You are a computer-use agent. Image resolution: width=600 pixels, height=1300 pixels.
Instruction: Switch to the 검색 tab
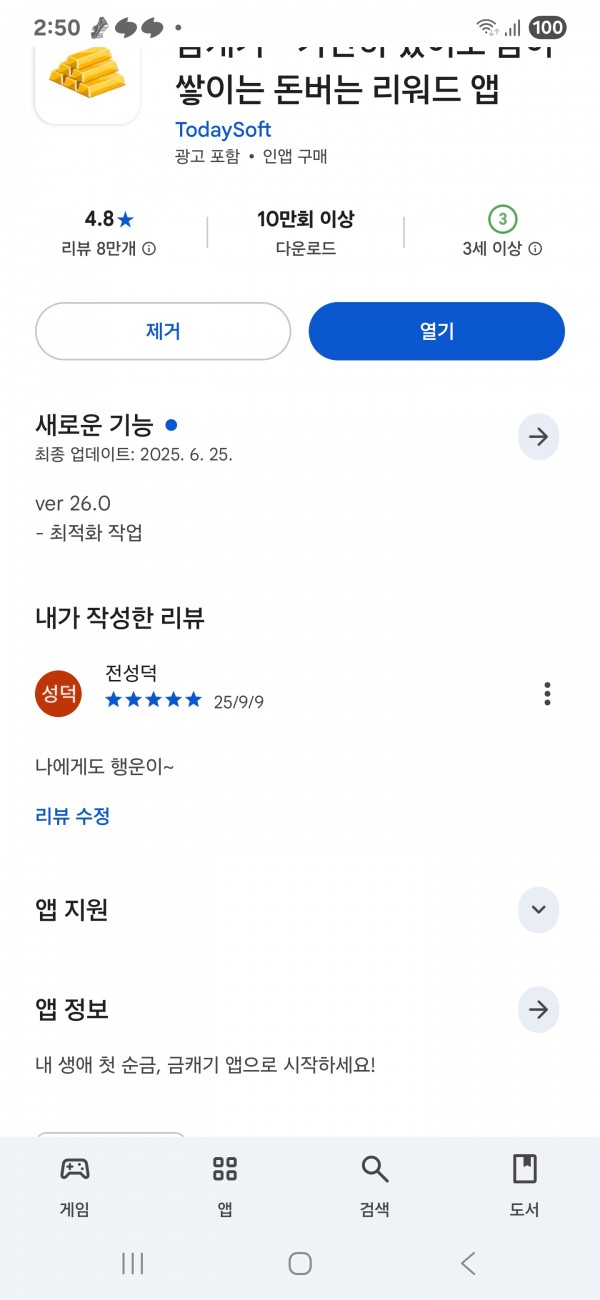point(375,1186)
